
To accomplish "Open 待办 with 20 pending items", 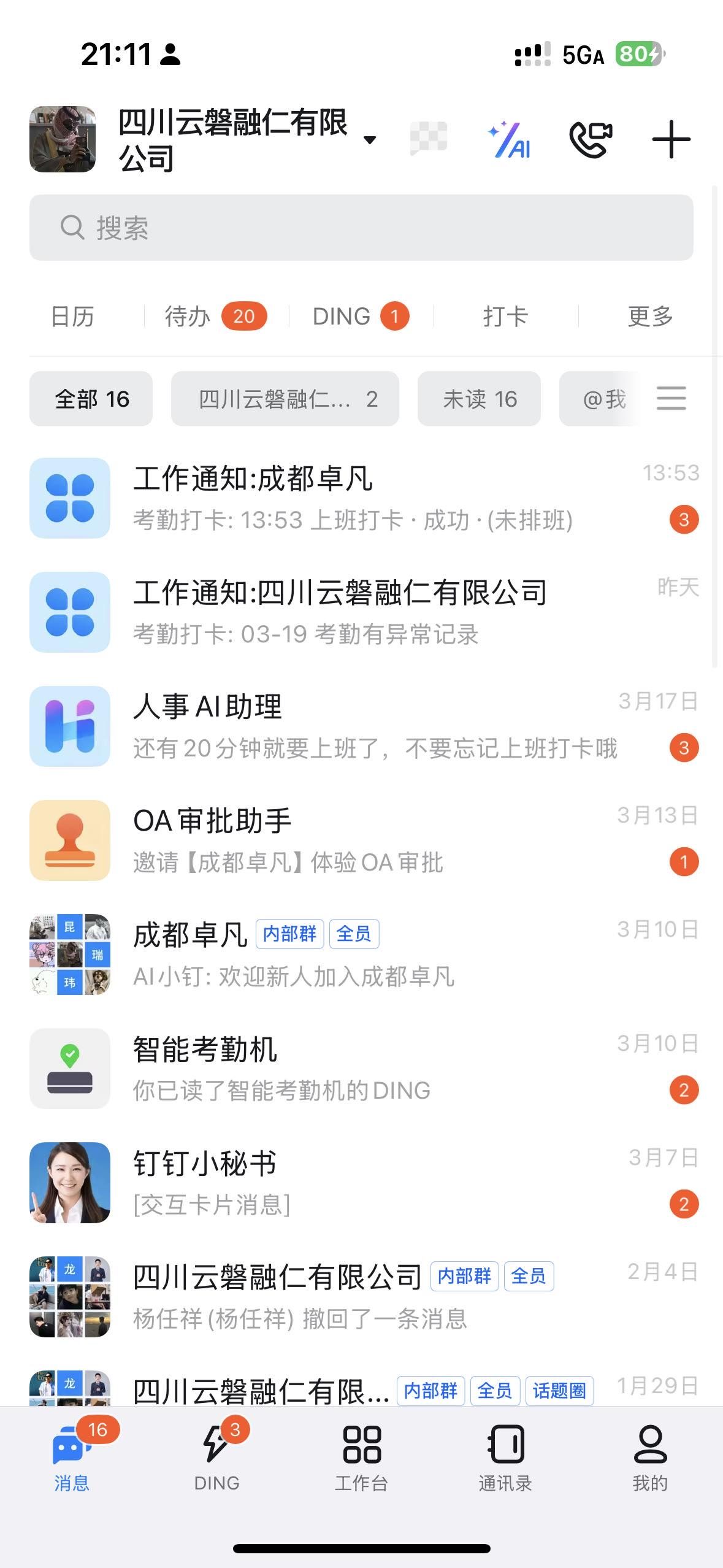I will coord(215,317).
